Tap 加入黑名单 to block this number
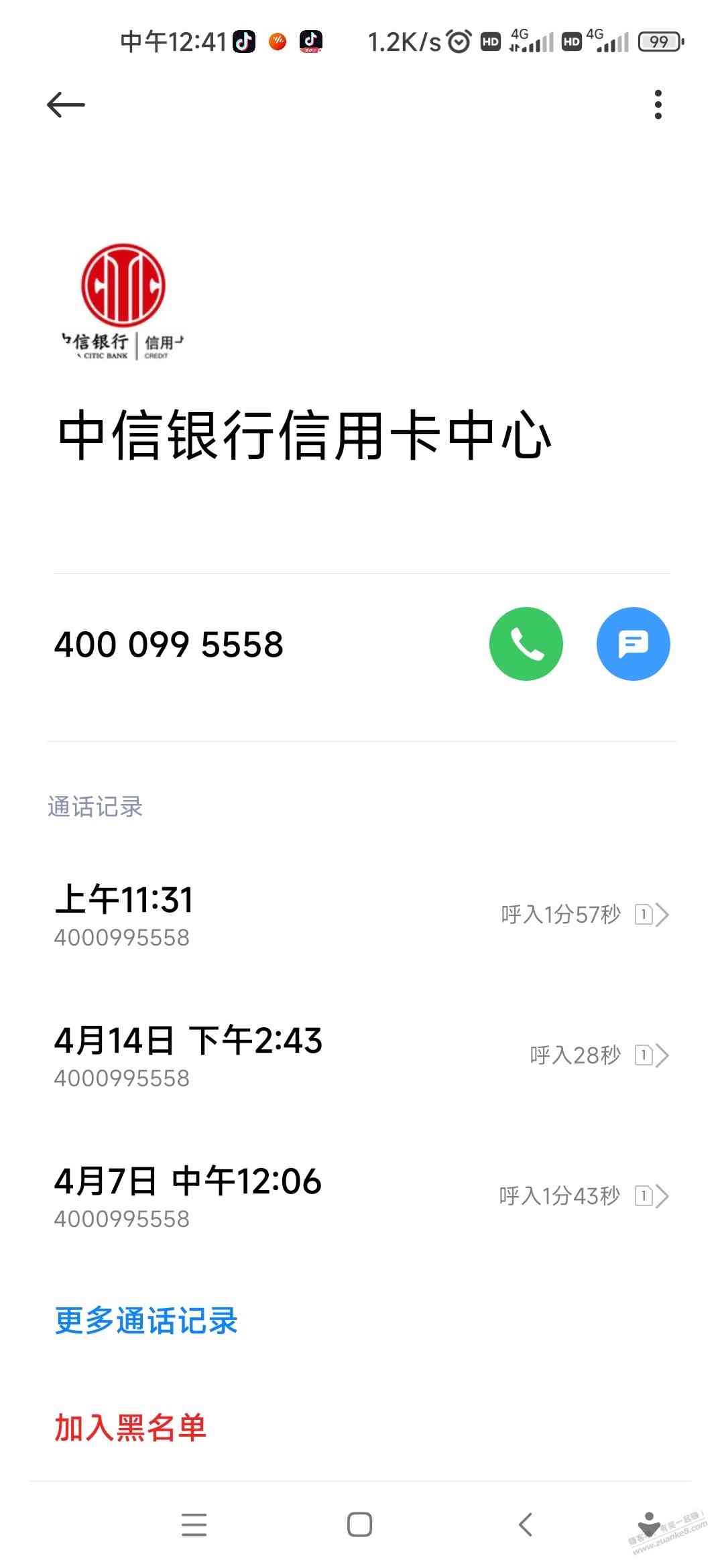Image resolution: width=724 pixels, height=1568 pixels. coord(130,1427)
